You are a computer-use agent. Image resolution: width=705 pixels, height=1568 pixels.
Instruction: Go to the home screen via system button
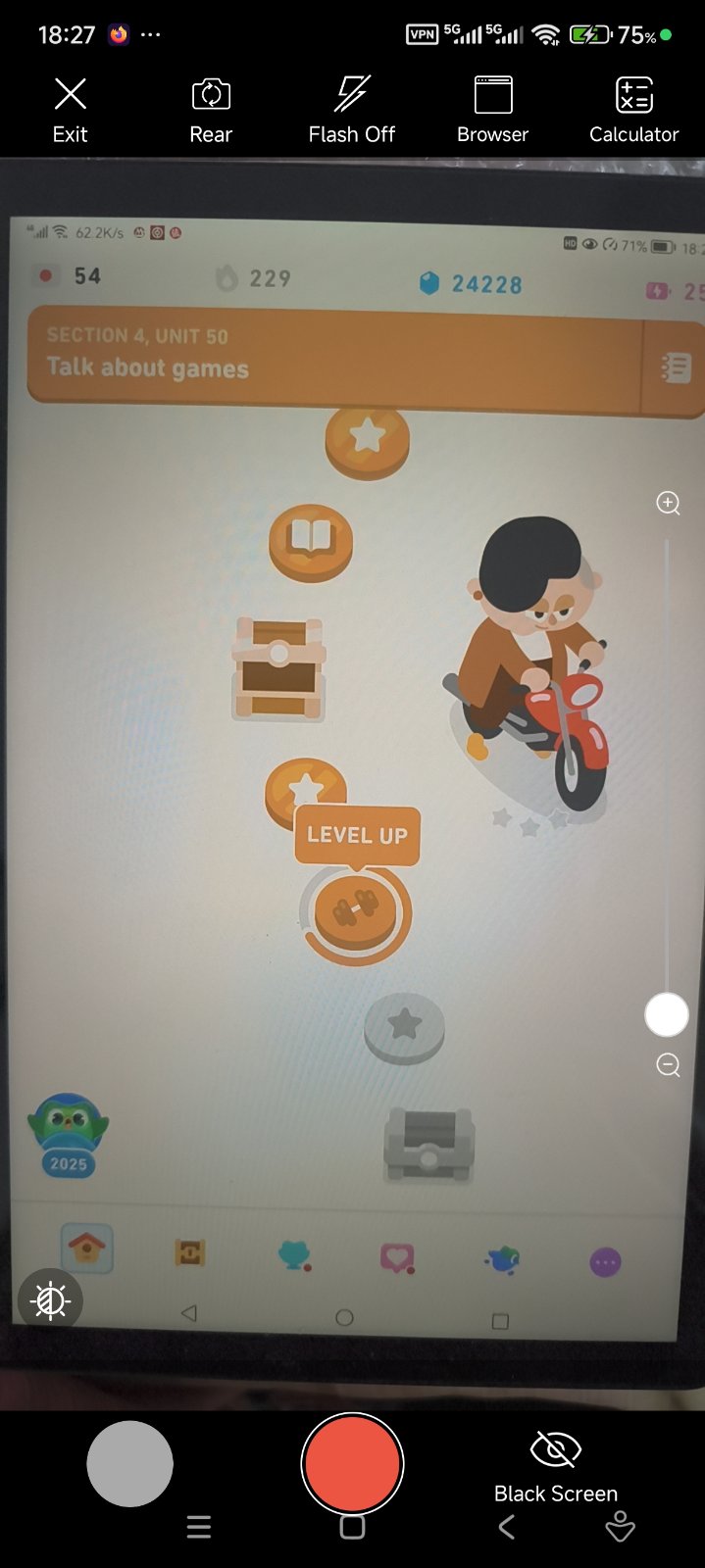click(352, 1527)
